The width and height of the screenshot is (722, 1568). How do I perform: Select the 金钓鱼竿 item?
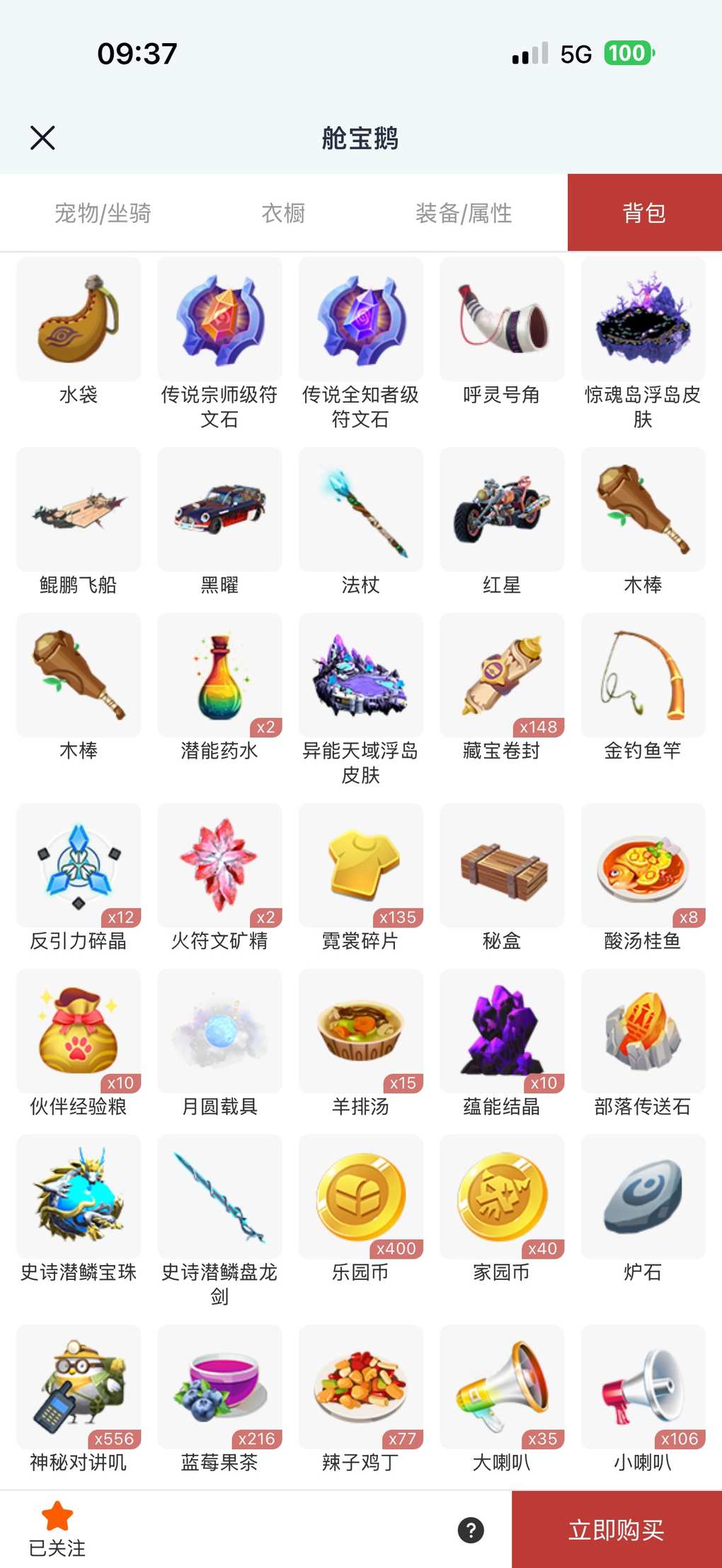tap(643, 676)
